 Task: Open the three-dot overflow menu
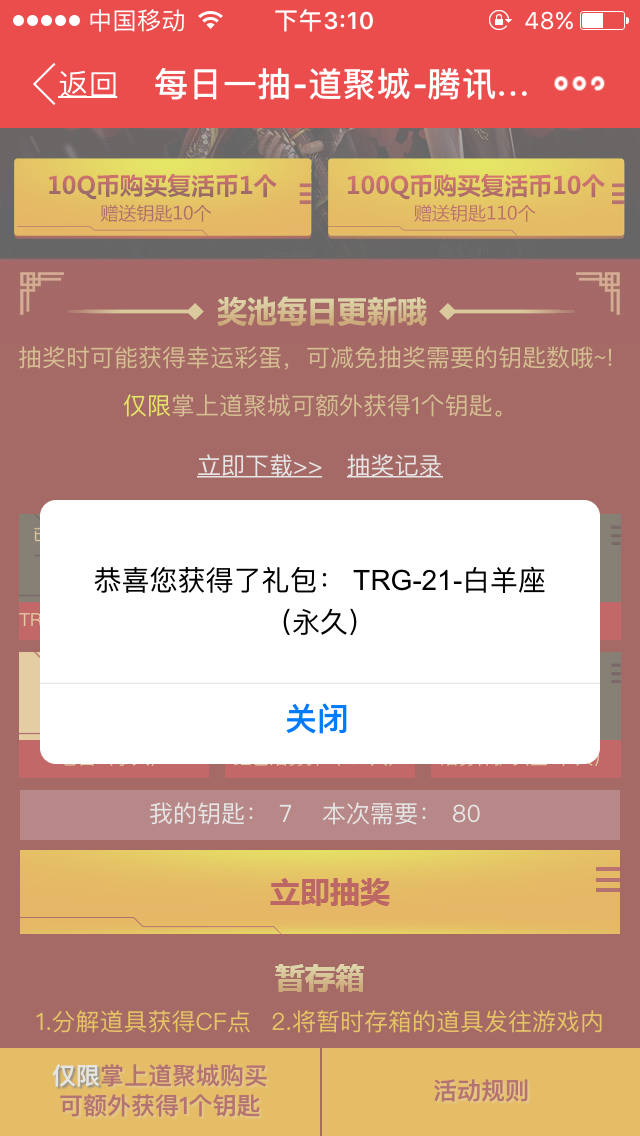[x=579, y=84]
